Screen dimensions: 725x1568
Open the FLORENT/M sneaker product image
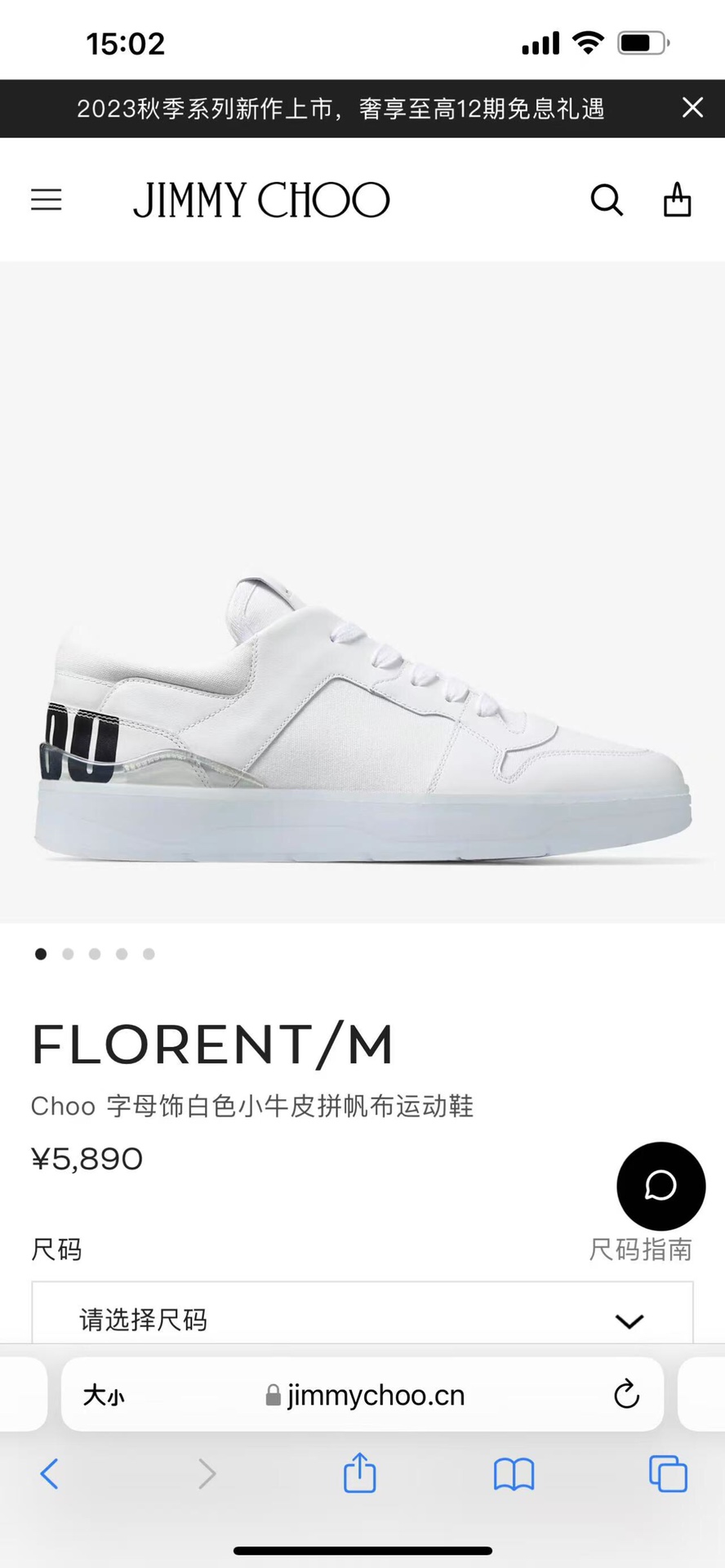tap(362, 719)
